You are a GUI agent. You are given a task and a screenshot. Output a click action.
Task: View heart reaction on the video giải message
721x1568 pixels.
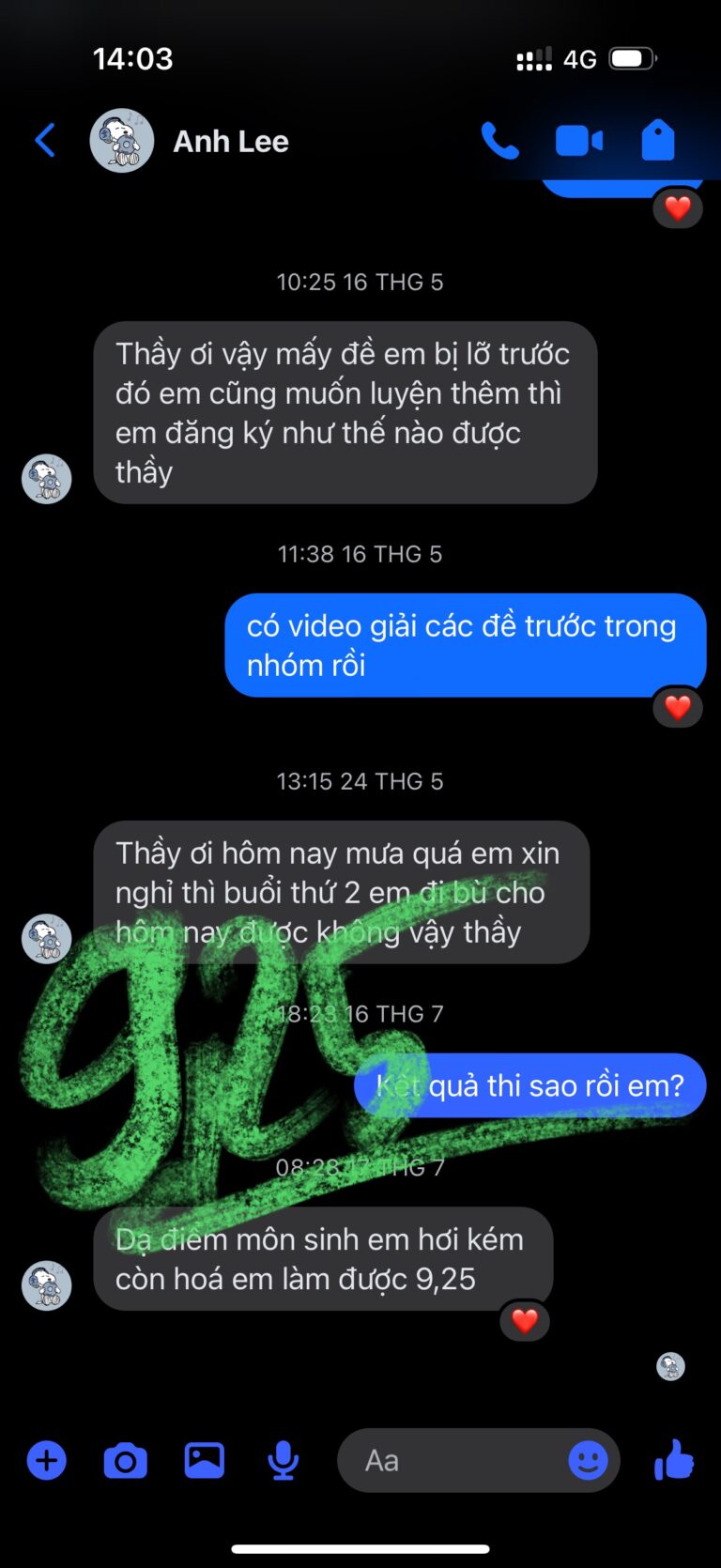pos(678,707)
